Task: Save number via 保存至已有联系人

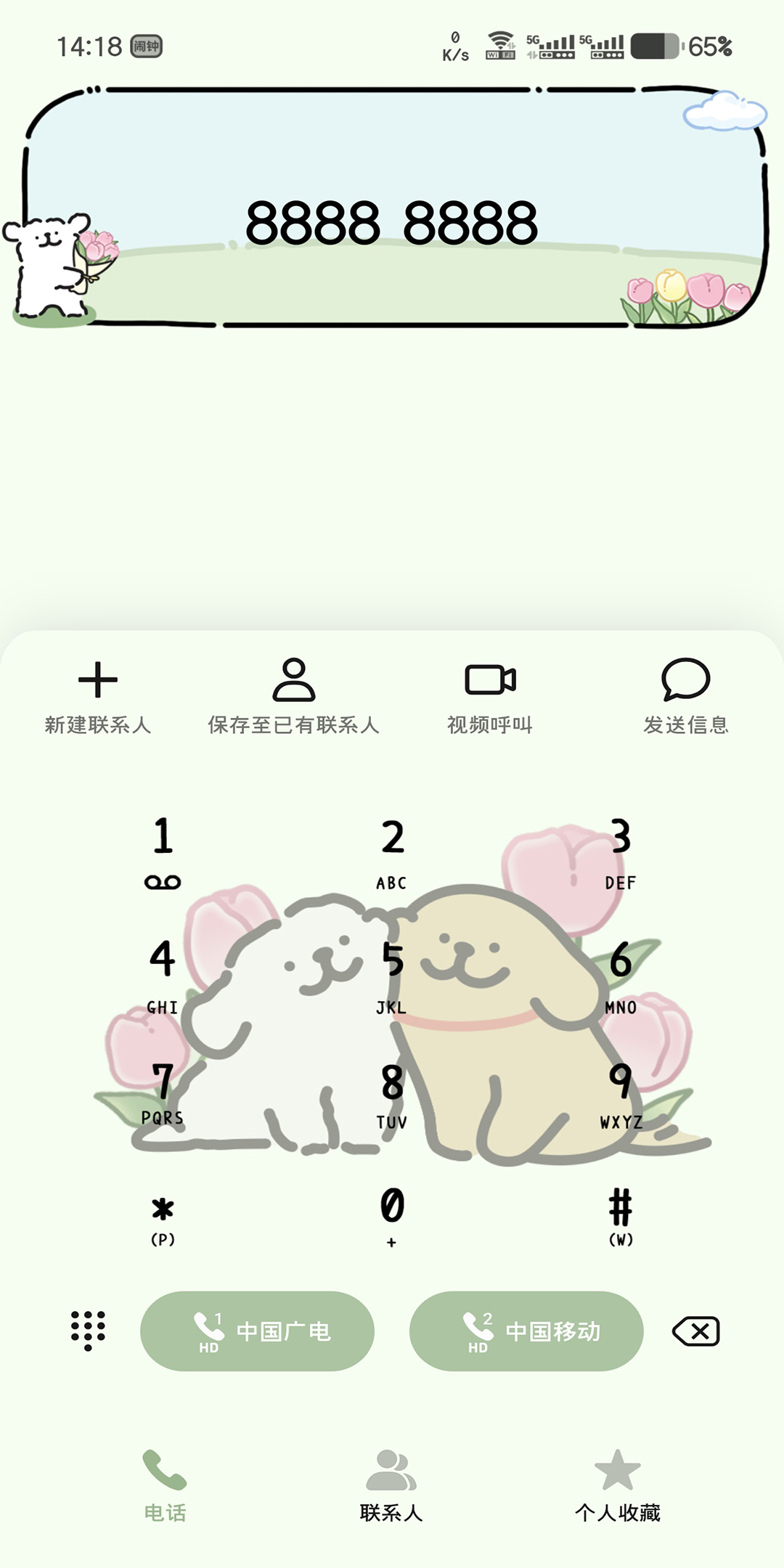Action: point(293,697)
